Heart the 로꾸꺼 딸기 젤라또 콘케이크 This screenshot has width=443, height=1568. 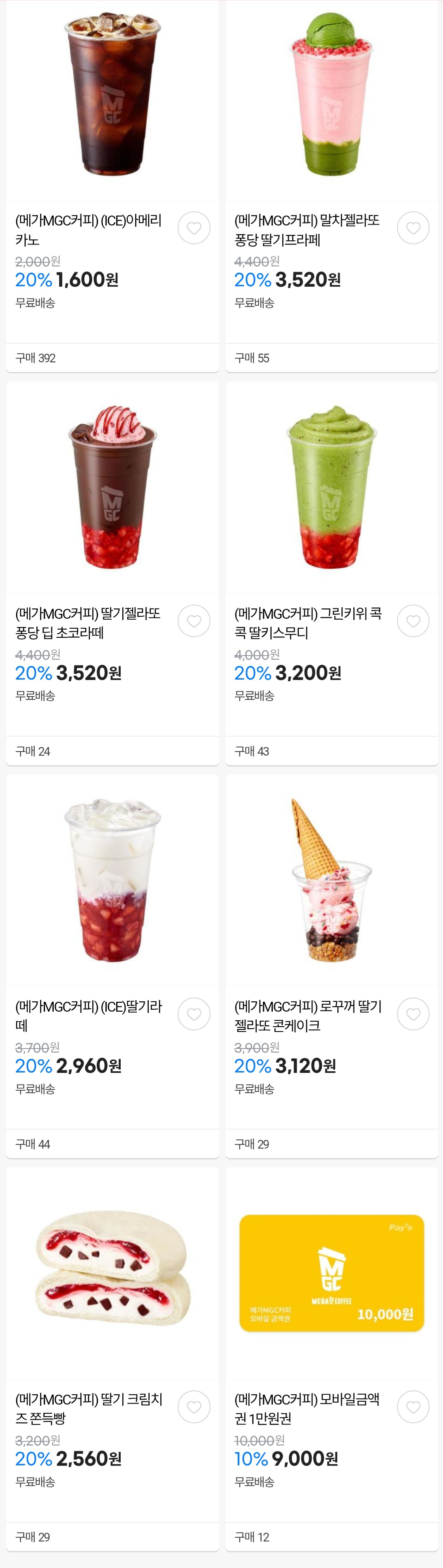pyautogui.click(x=413, y=1014)
